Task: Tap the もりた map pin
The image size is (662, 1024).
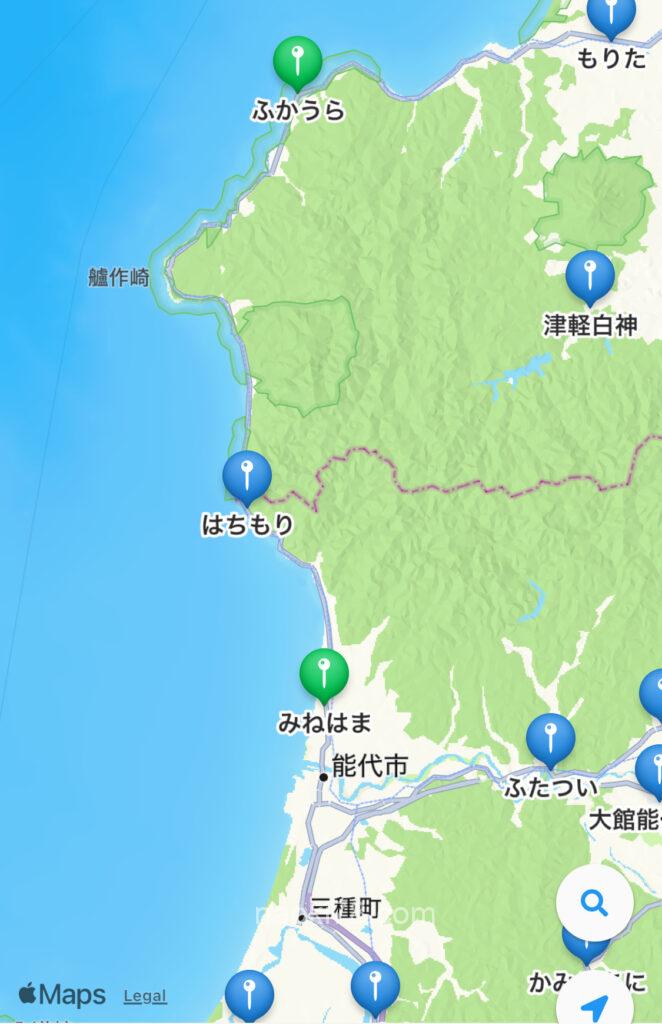Action: (610, 17)
